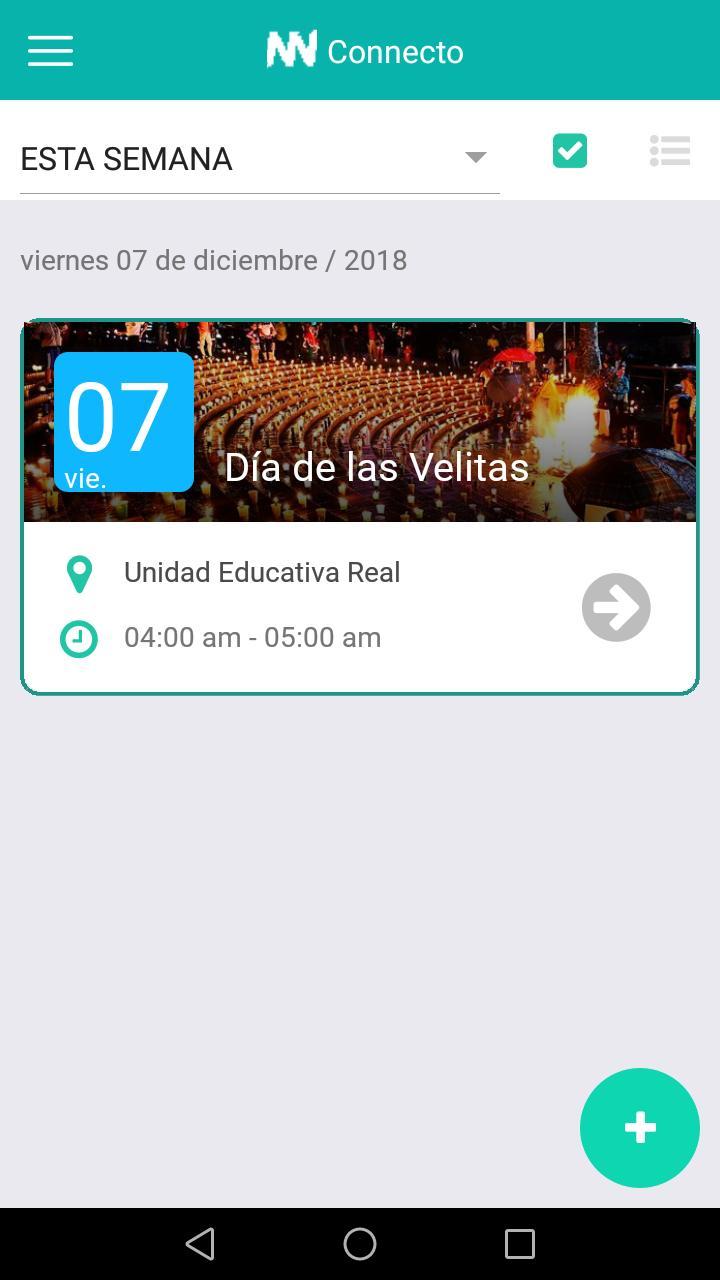Add a new event with the plus button
This screenshot has width=720, height=1280.
pyautogui.click(x=639, y=1127)
